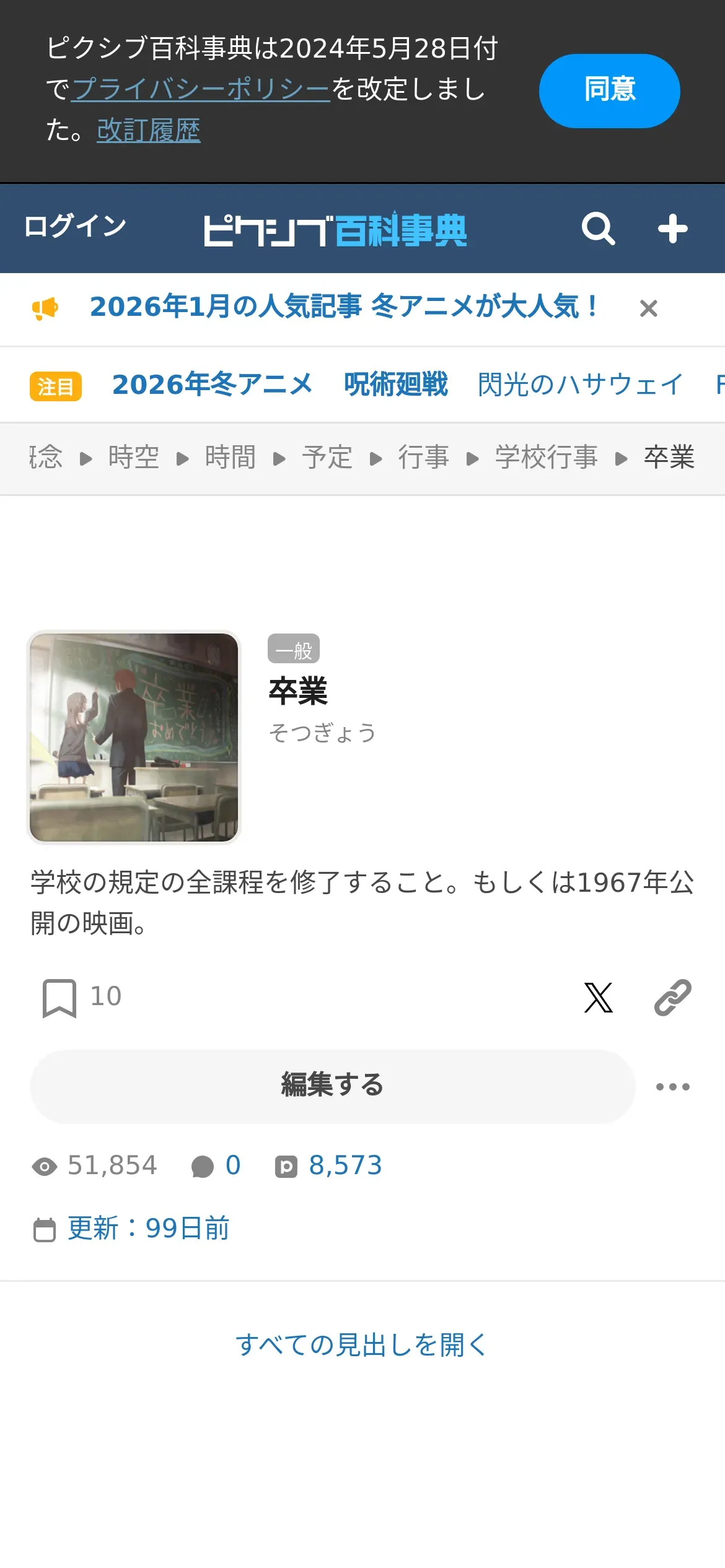Image resolution: width=725 pixels, height=1568 pixels.
Task: Open the 卒業 article thumbnail image
Action: click(134, 737)
